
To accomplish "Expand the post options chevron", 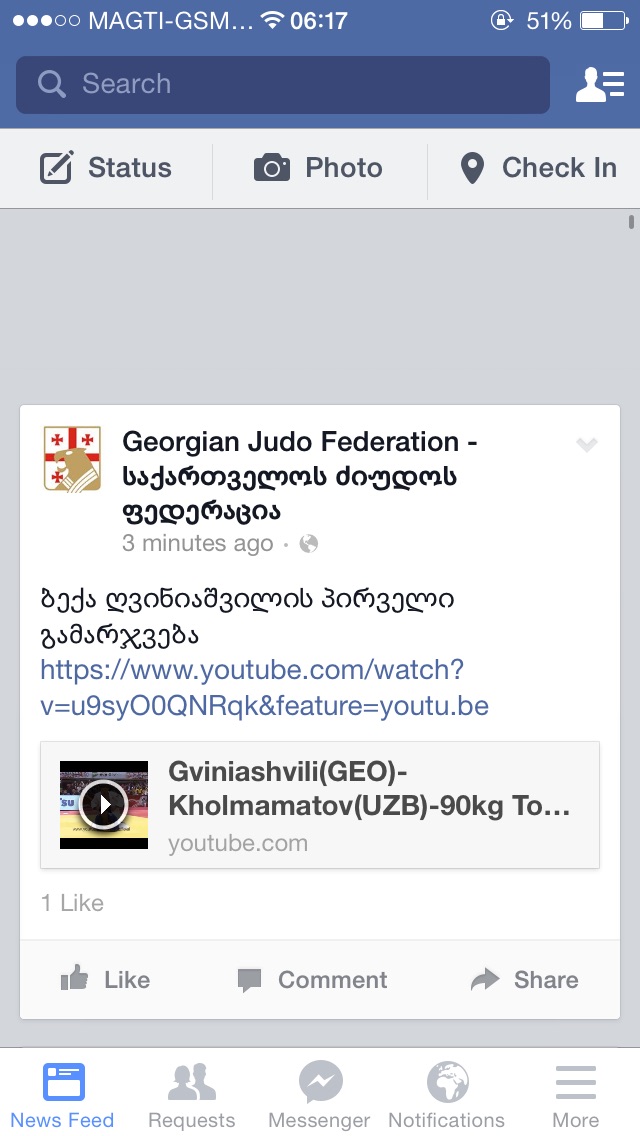I will (587, 445).
